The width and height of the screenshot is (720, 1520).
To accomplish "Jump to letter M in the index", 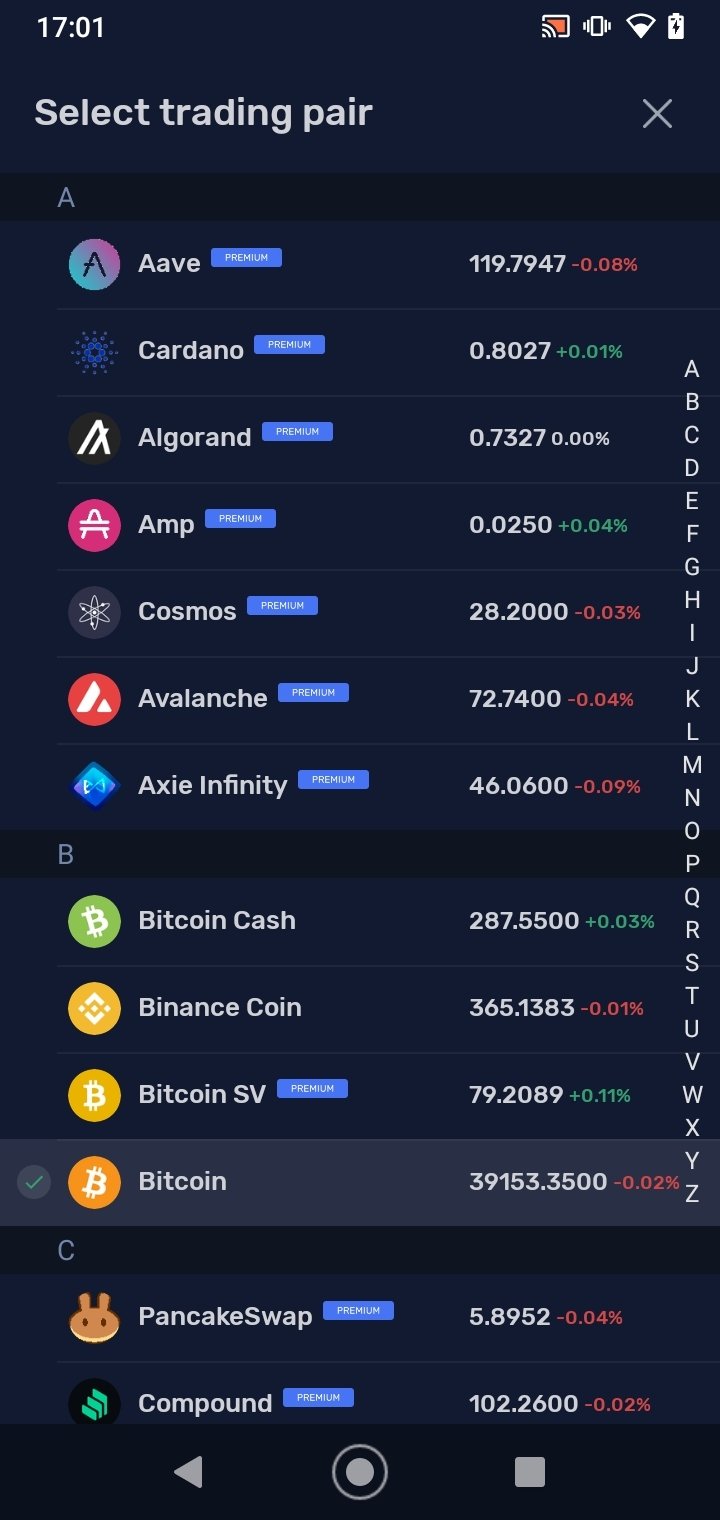I will pos(692,765).
